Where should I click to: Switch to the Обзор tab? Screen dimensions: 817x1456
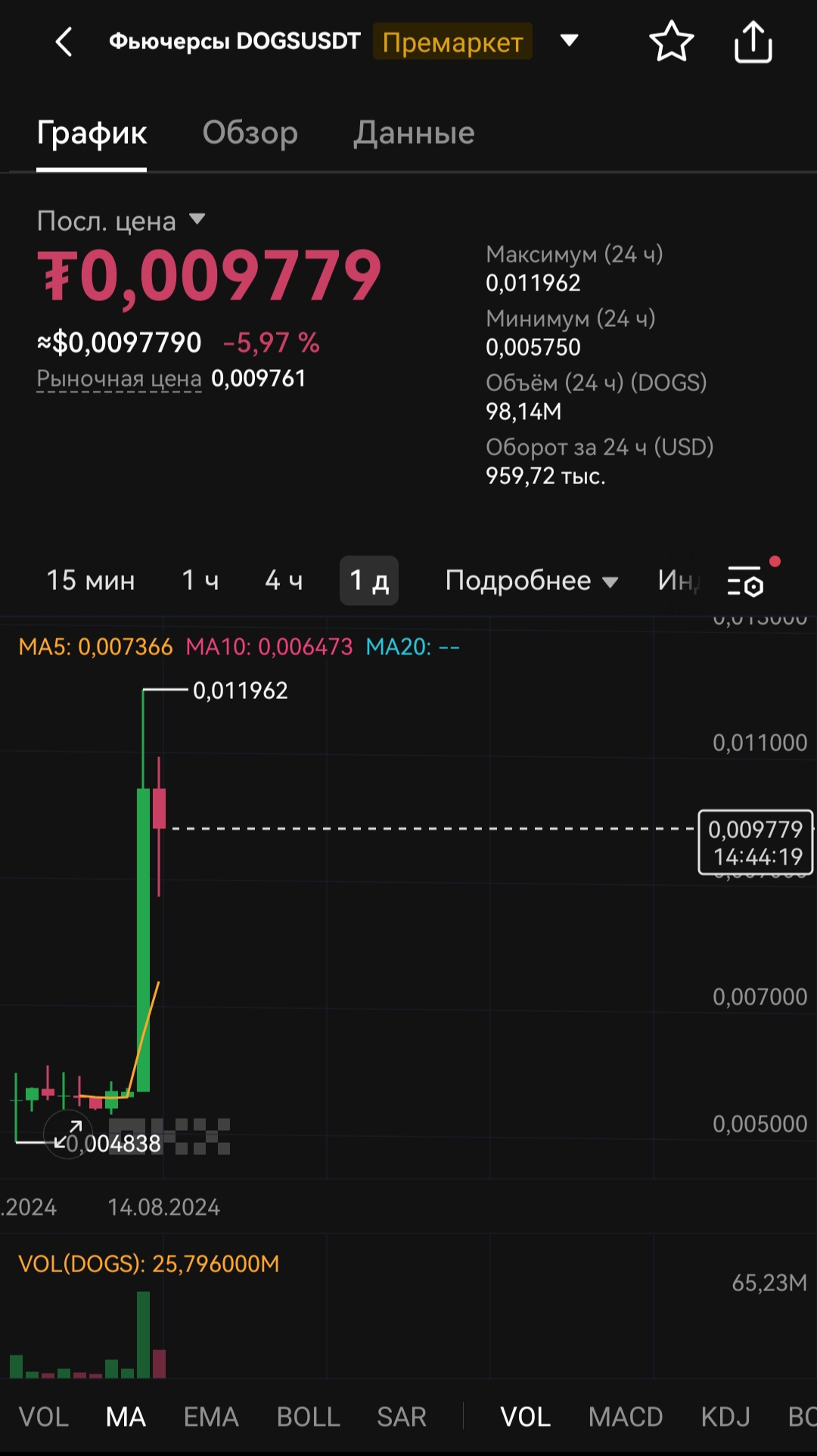tap(250, 133)
